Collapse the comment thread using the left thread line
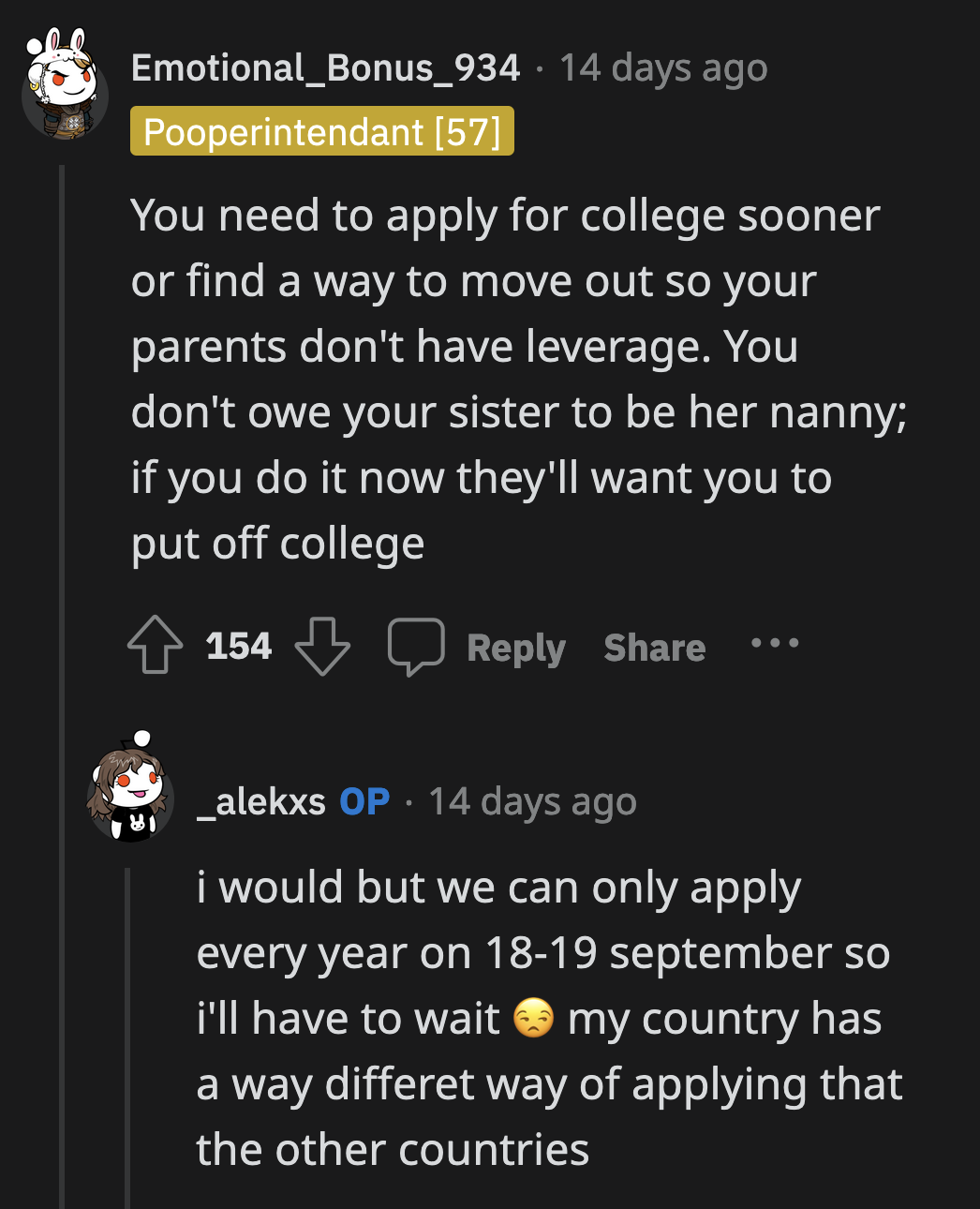The width and height of the screenshot is (980, 1209). point(61,422)
